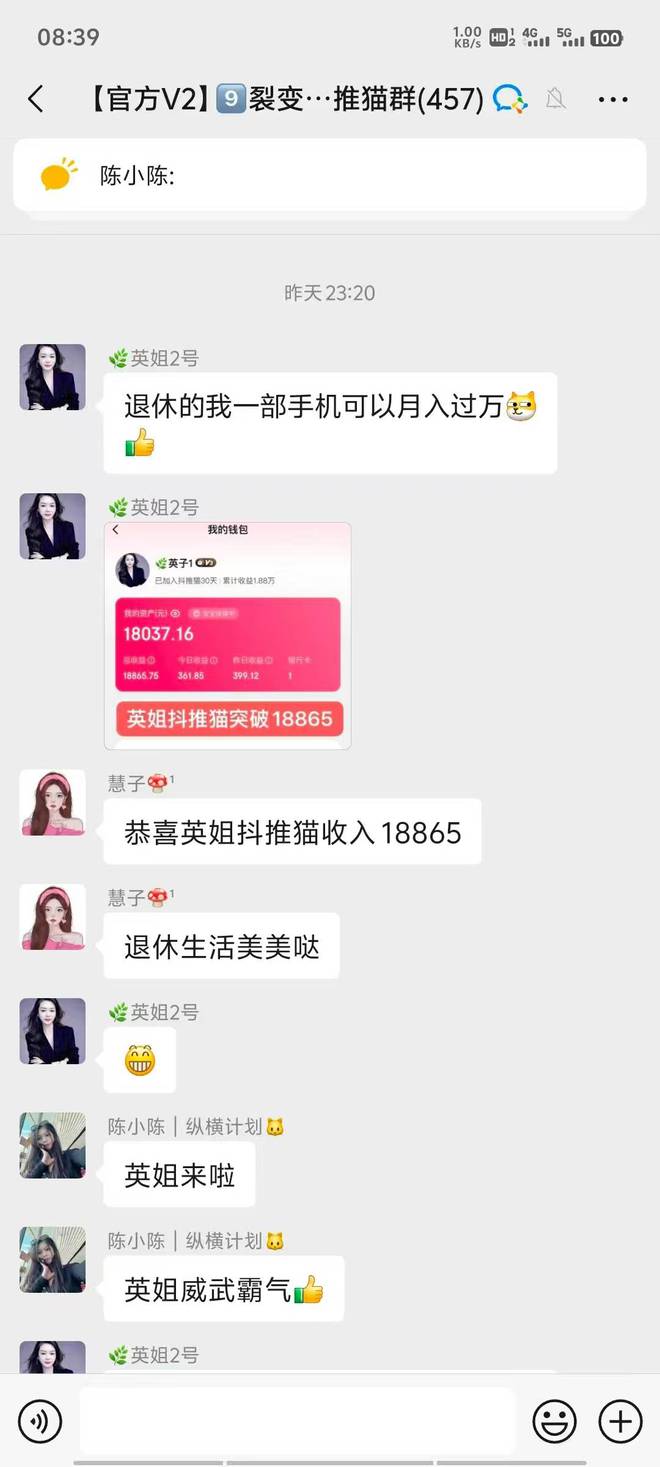Open the plus attachment menu
This screenshot has height=1467, width=660.
(620, 1420)
